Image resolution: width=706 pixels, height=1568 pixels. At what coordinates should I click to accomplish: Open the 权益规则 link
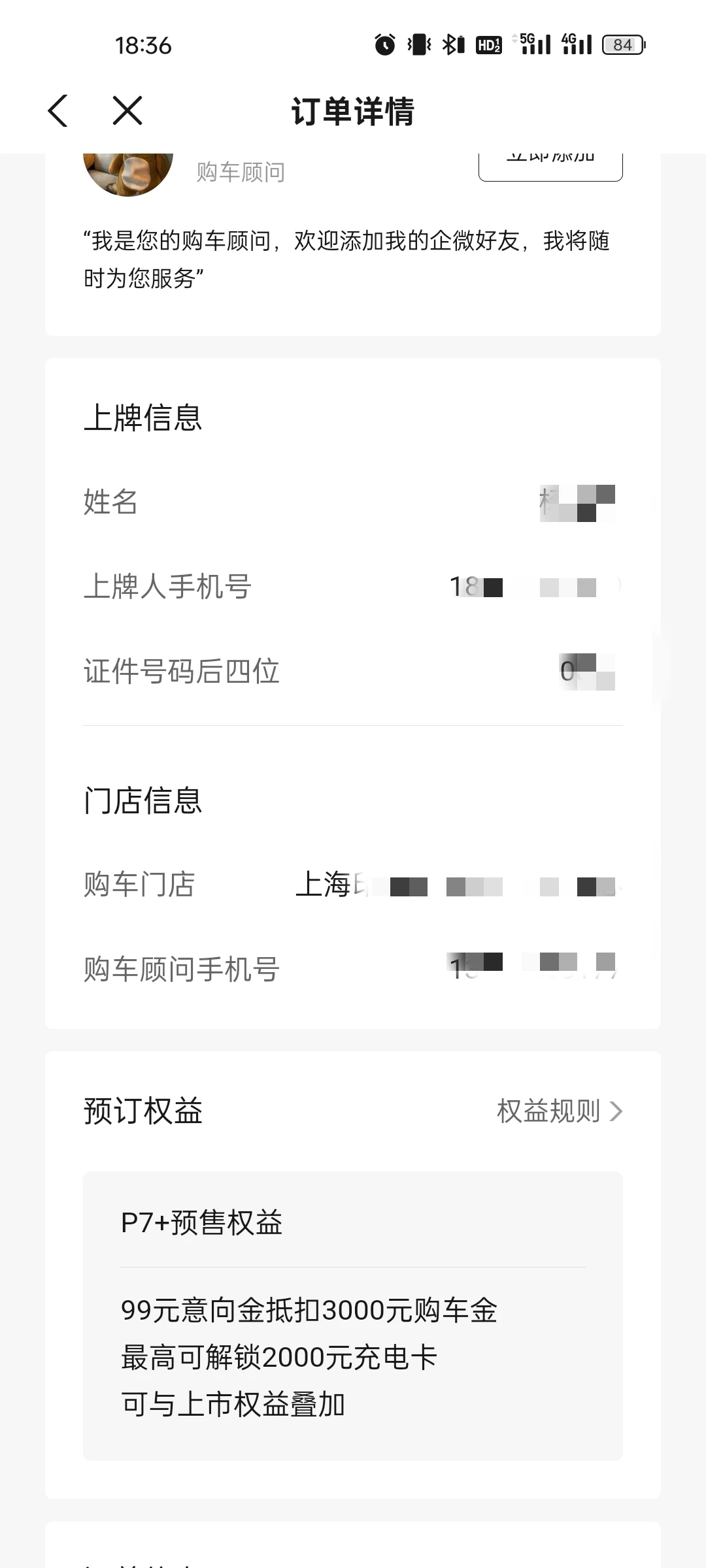tap(559, 1111)
